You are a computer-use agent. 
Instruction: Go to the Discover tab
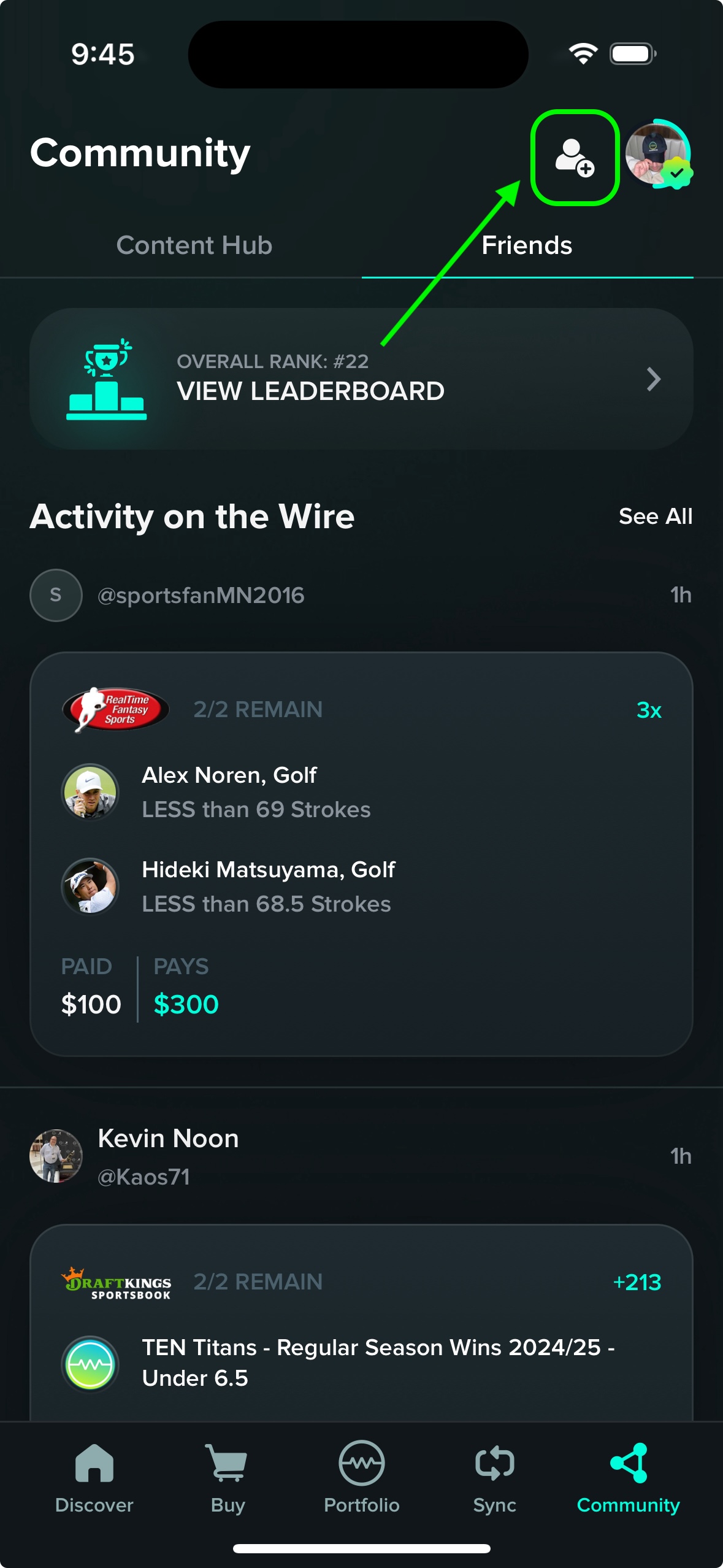pyautogui.click(x=94, y=1478)
